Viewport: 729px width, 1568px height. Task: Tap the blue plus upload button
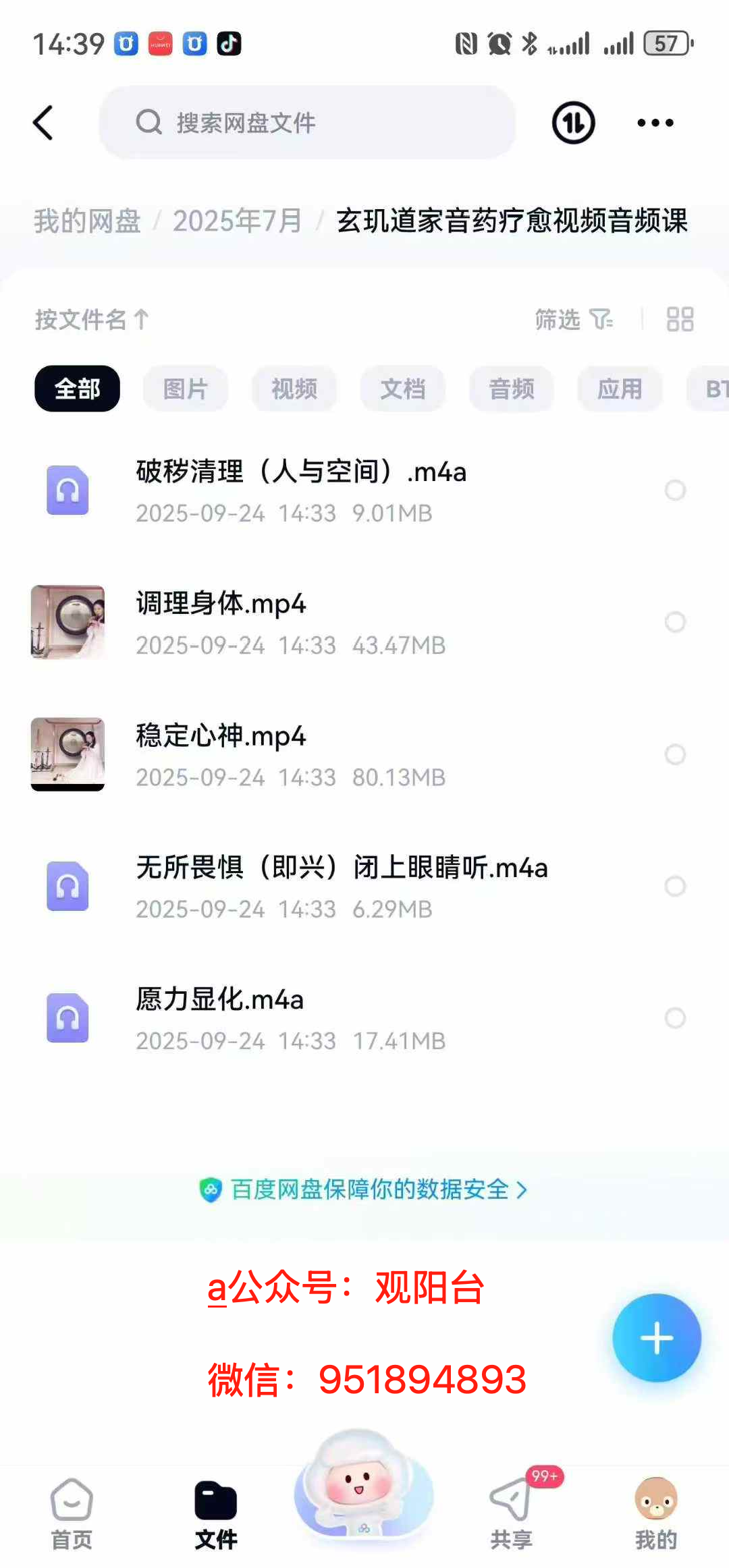[x=656, y=1338]
